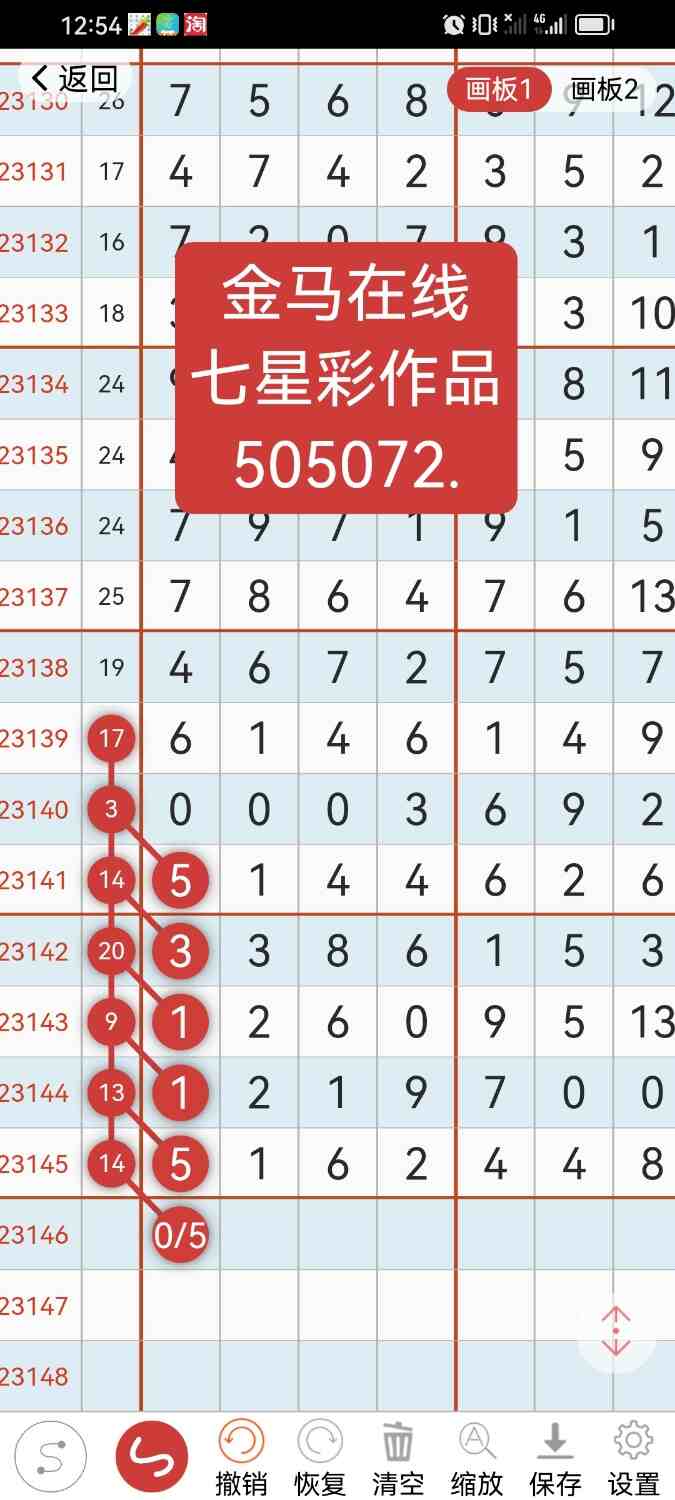675x1500 pixels.
Task: Tap the red up-down arrows floating button
Action: 616,1331
